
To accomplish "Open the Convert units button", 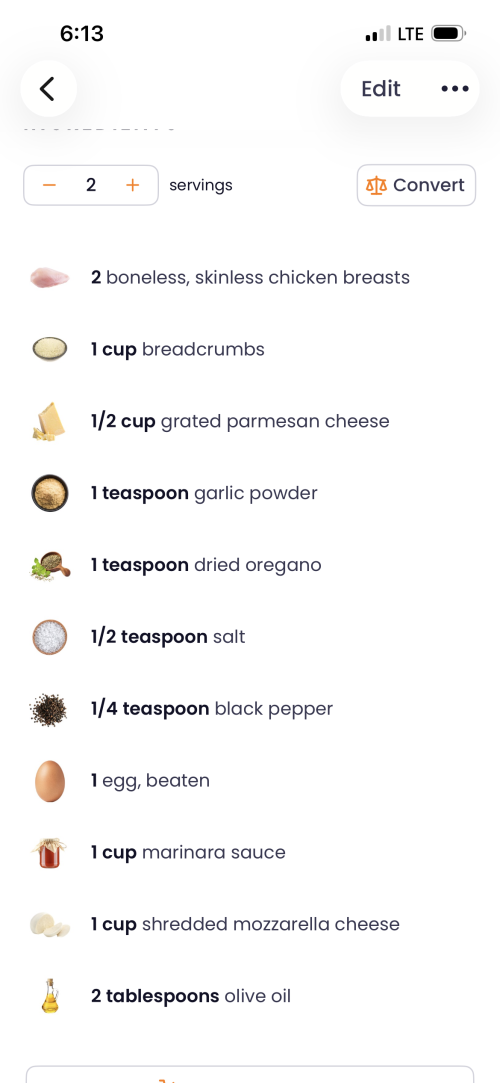I will pyautogui.click(x=416, y=185).
